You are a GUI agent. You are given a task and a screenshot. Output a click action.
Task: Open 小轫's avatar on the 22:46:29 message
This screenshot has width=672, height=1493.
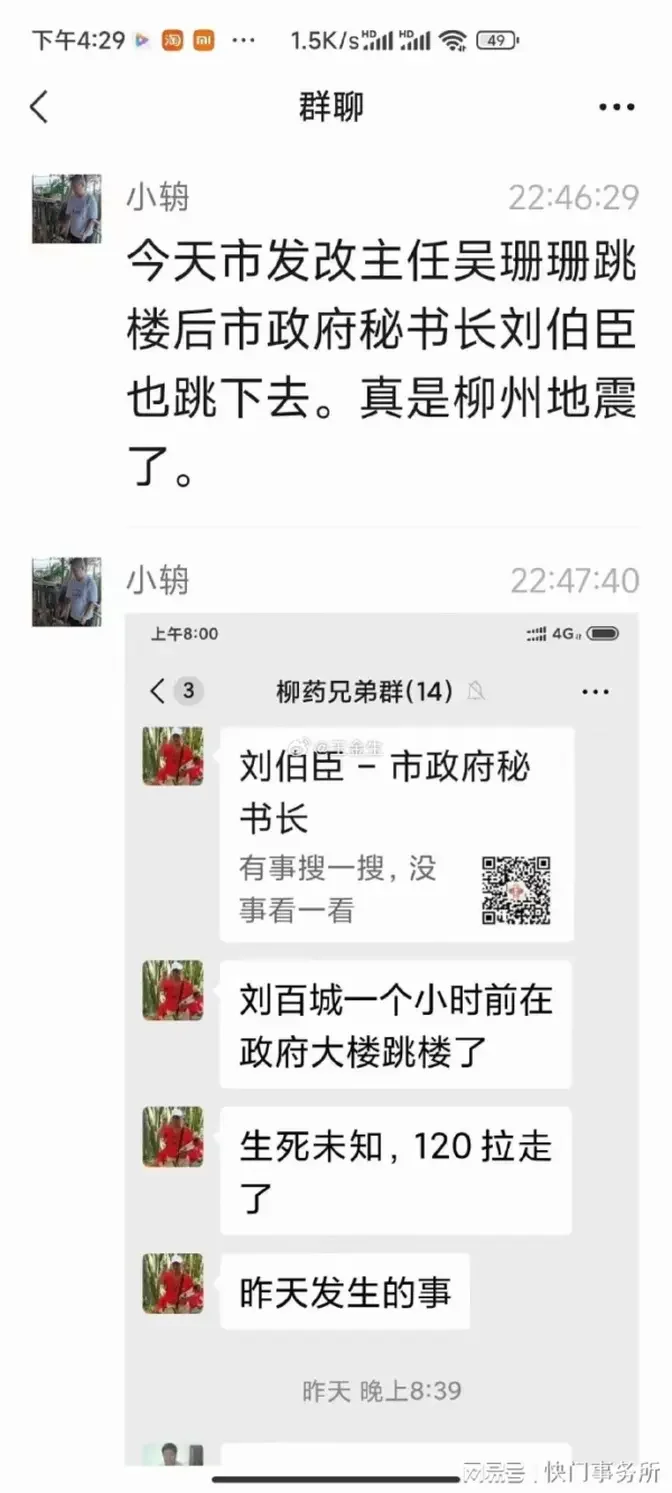click(x=66, y=209)
